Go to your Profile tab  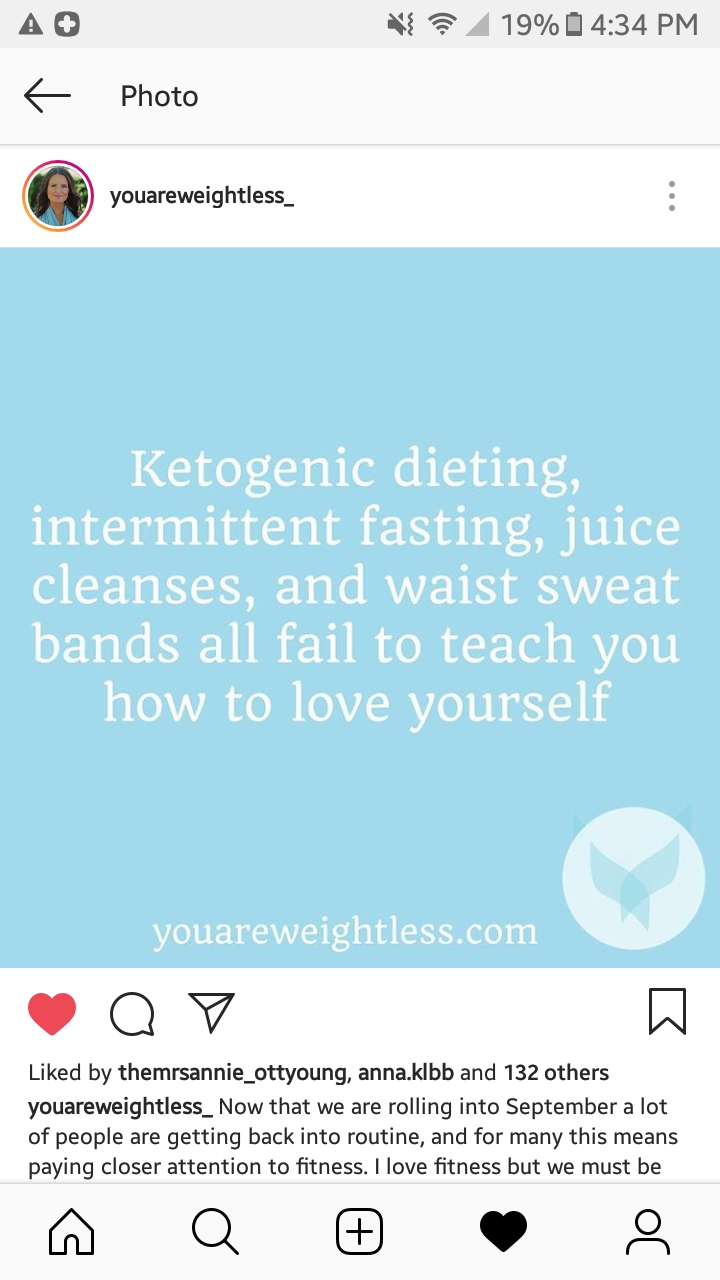click(647, 1232)
